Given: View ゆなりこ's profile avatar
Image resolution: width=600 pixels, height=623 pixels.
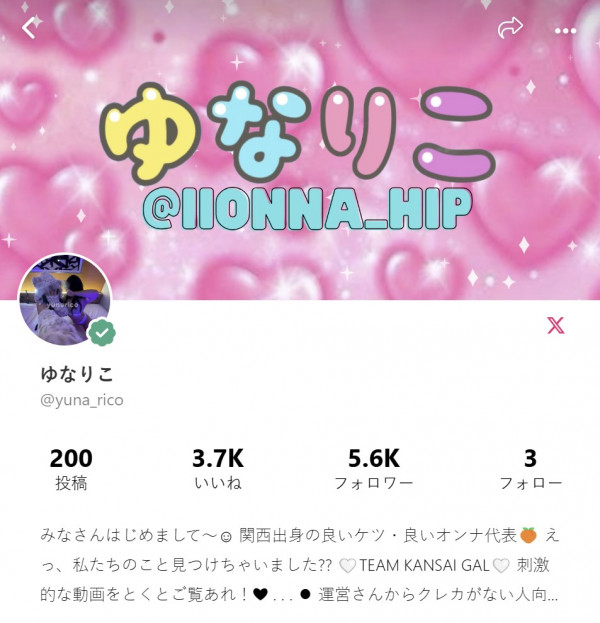Looking at the screenshot, I should (66, 298).
